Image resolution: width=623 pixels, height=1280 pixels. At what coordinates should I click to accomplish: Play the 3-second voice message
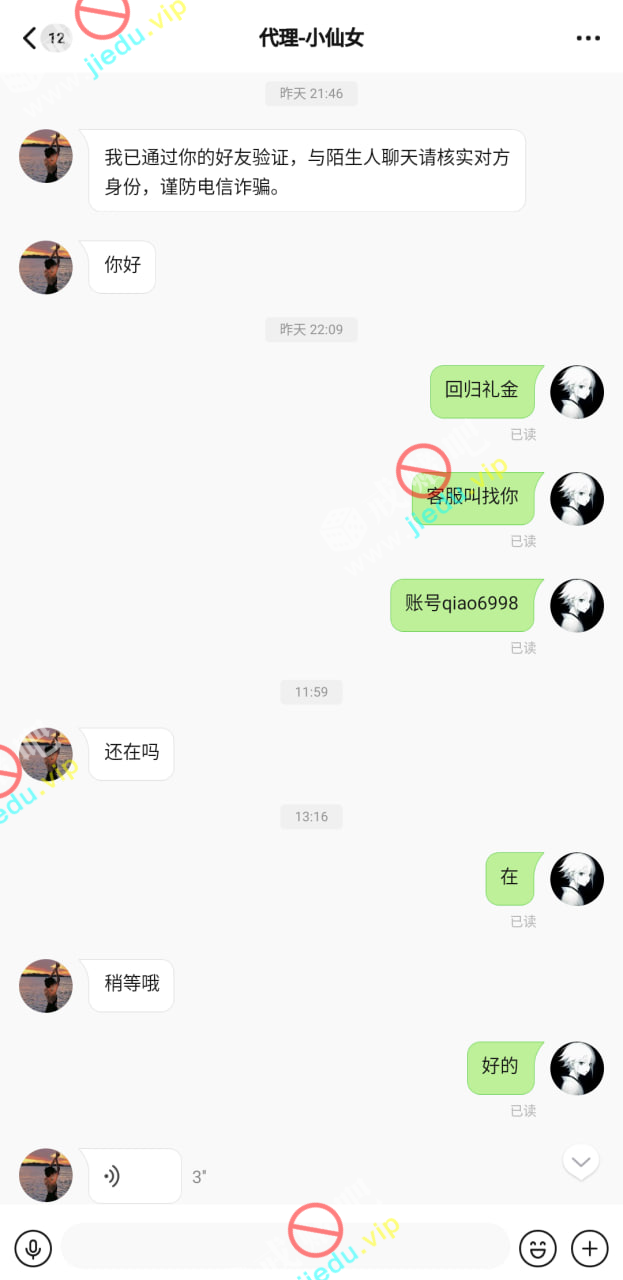(134, 1176)
